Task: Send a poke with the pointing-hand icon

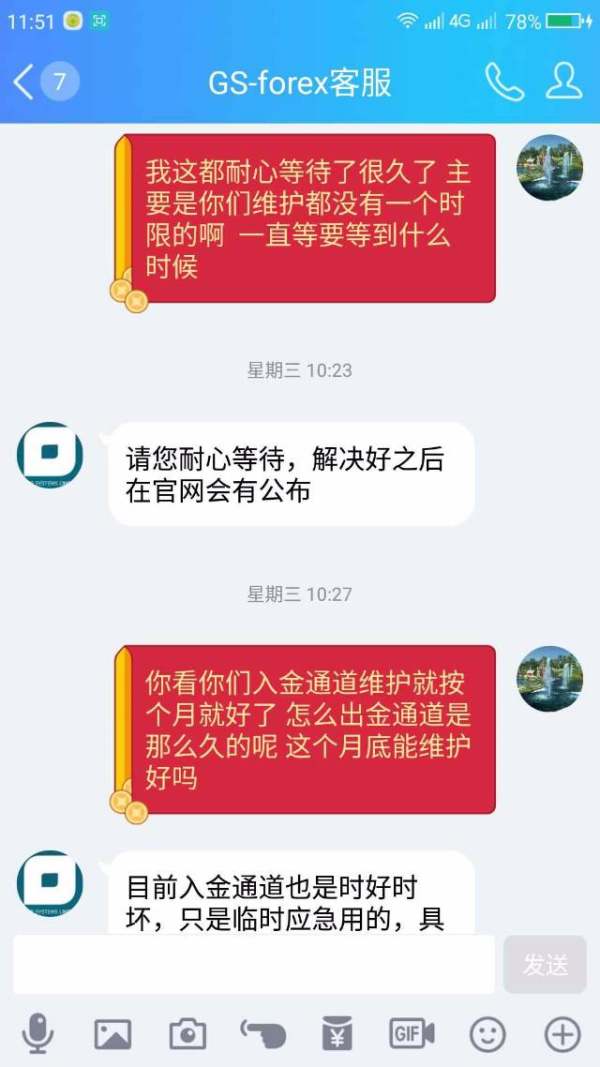Action: (x=263, y=1034)
